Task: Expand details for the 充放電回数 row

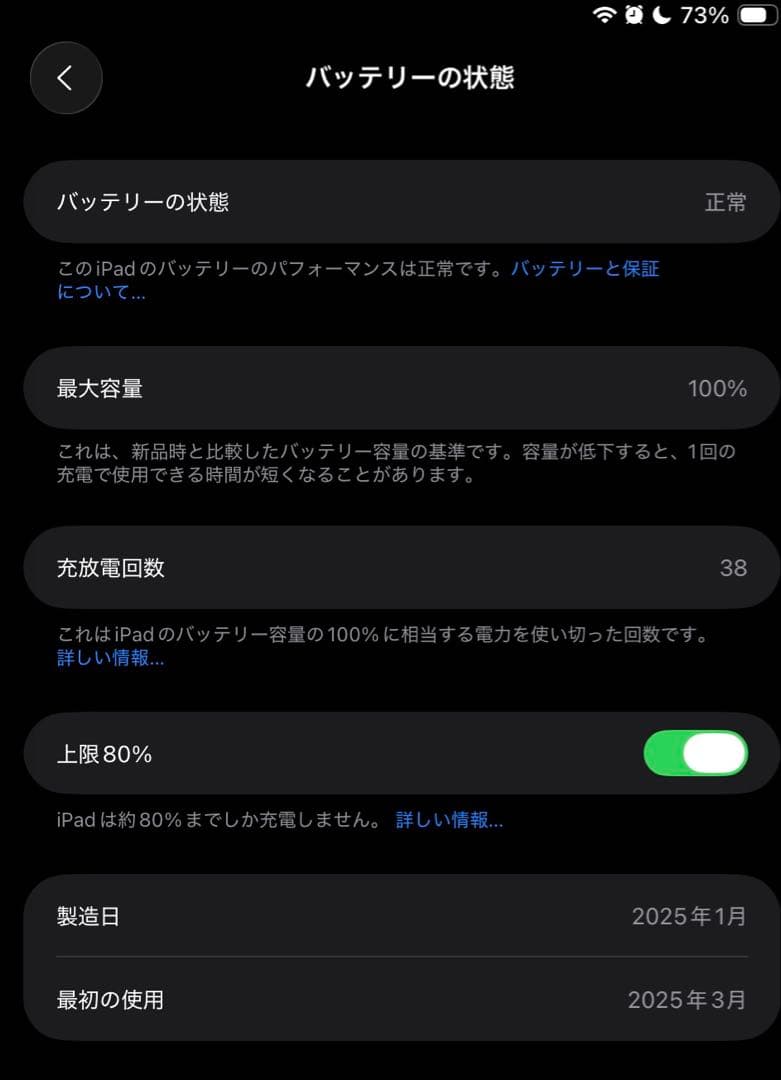Action: (x=390, y=567)
